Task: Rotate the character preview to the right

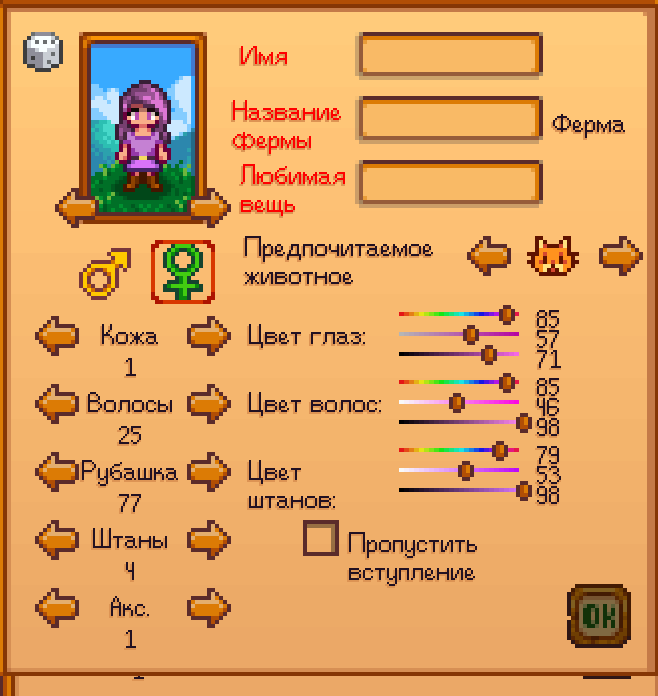Action: point(209,208)
